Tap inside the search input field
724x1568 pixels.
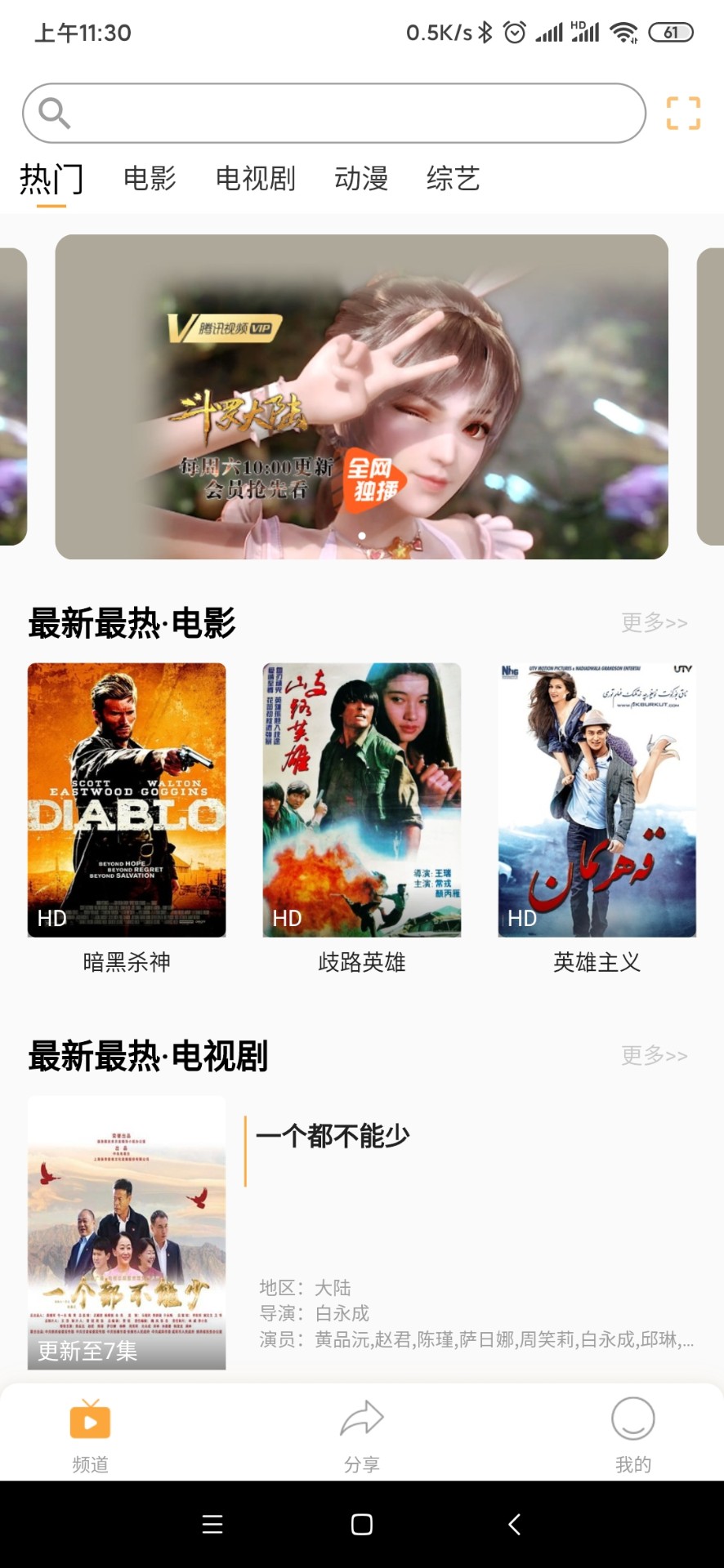(x=343, y=112)
